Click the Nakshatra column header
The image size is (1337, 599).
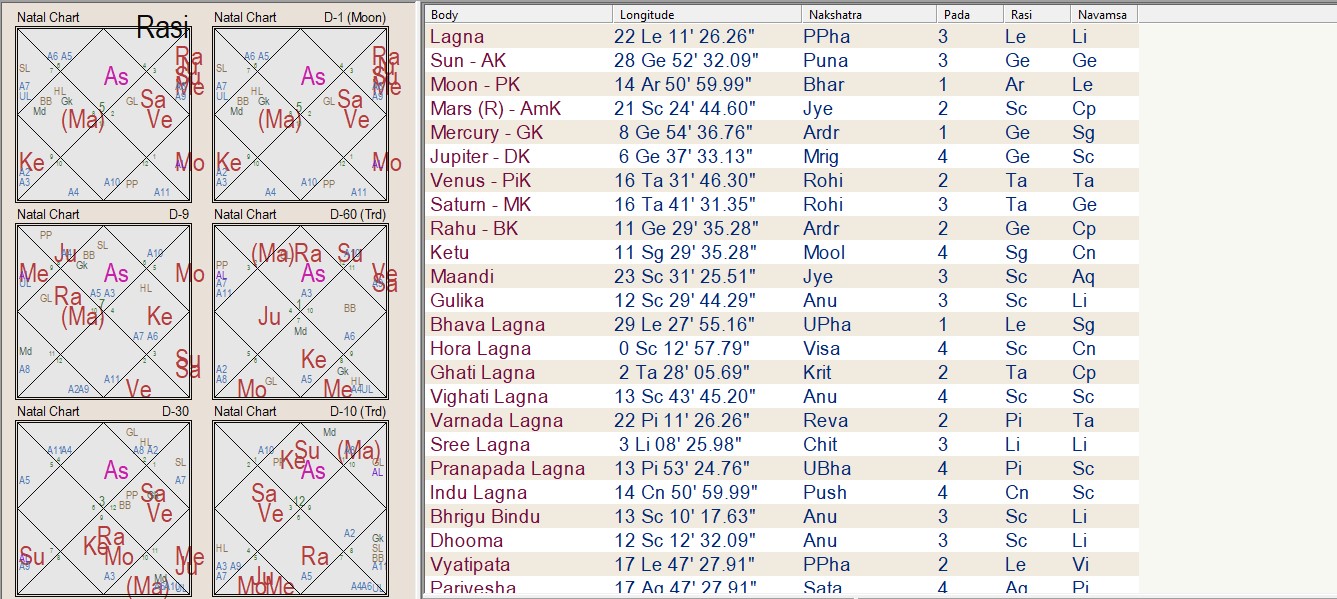point(869,14)
